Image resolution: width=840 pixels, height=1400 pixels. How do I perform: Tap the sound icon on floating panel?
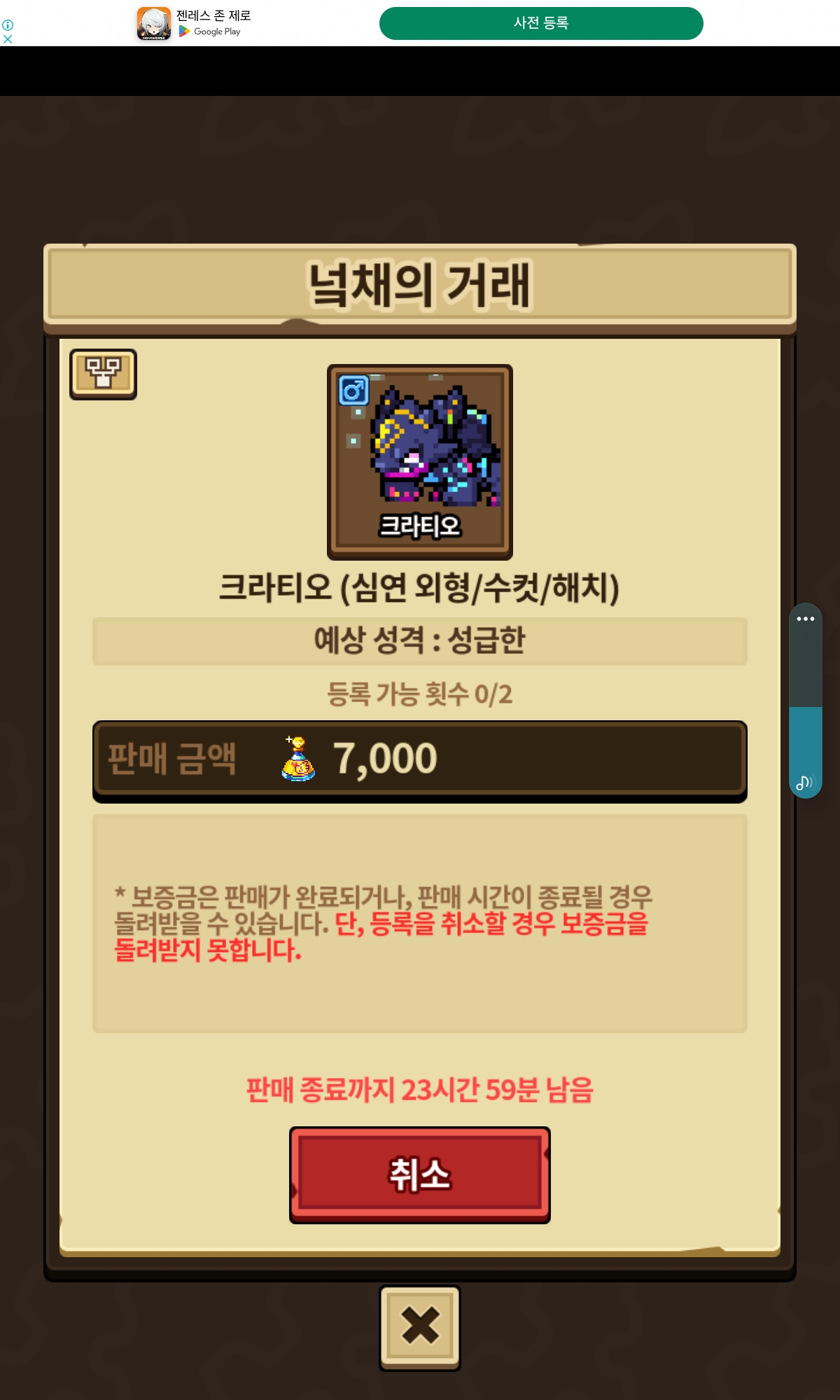(805, 782)
